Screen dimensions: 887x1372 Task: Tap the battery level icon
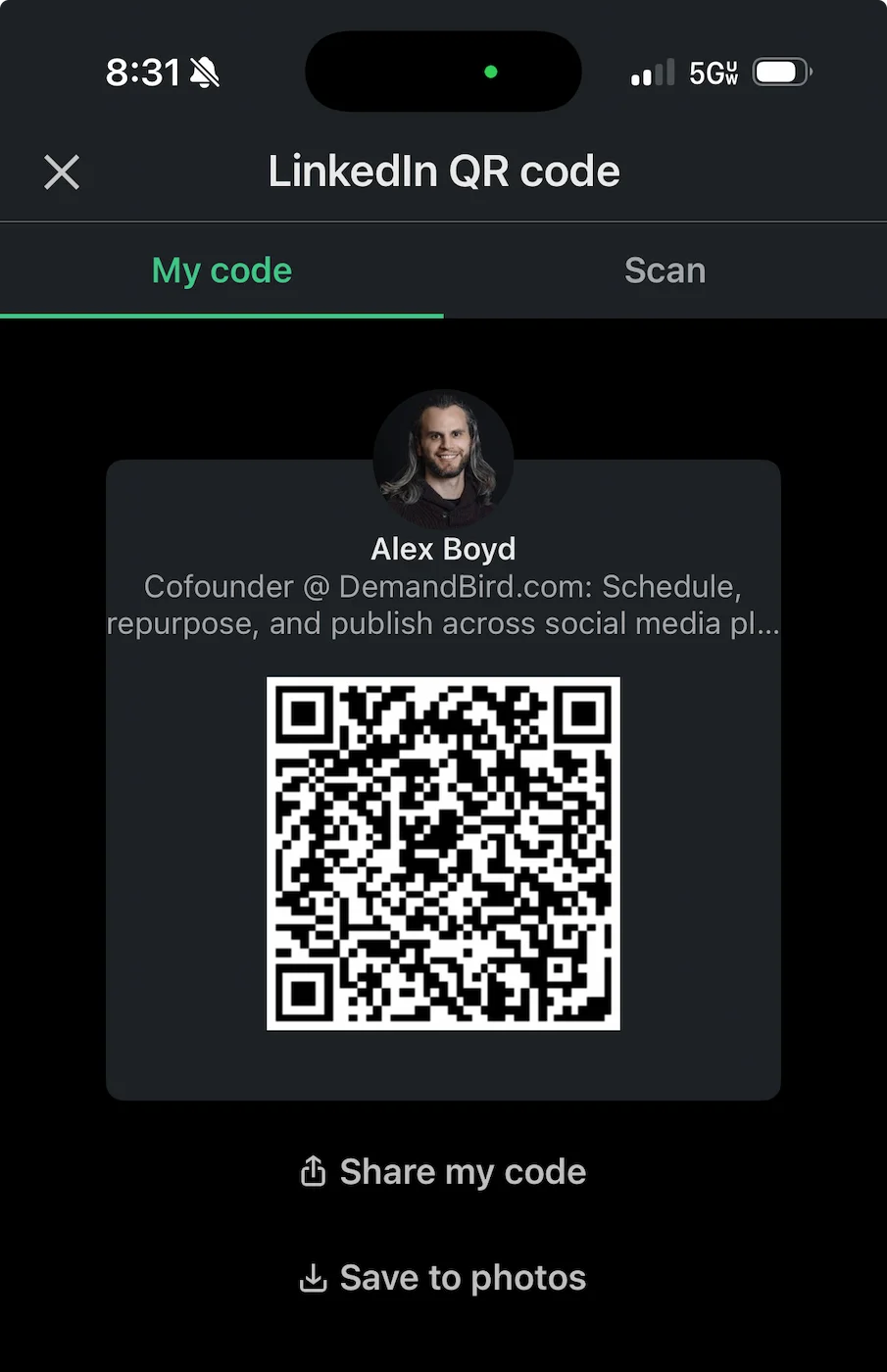[x=780, y=72]
